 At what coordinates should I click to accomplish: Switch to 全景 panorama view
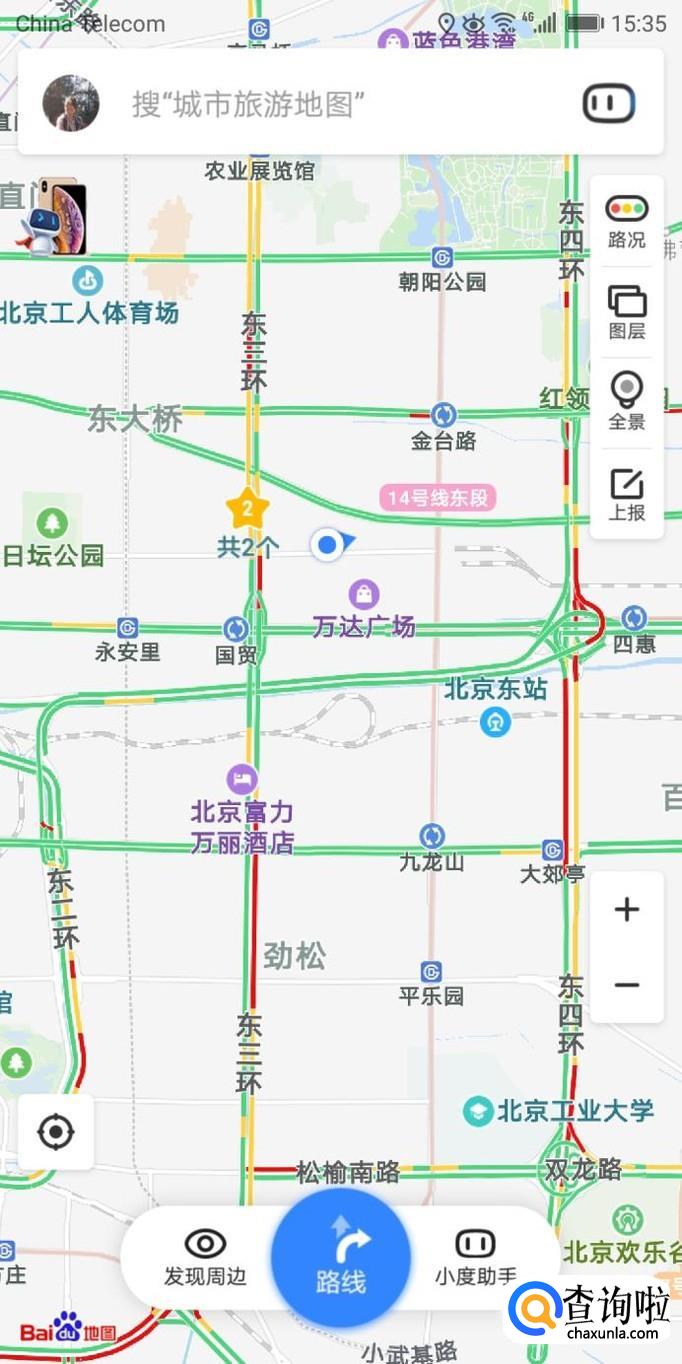click(627, 402)
